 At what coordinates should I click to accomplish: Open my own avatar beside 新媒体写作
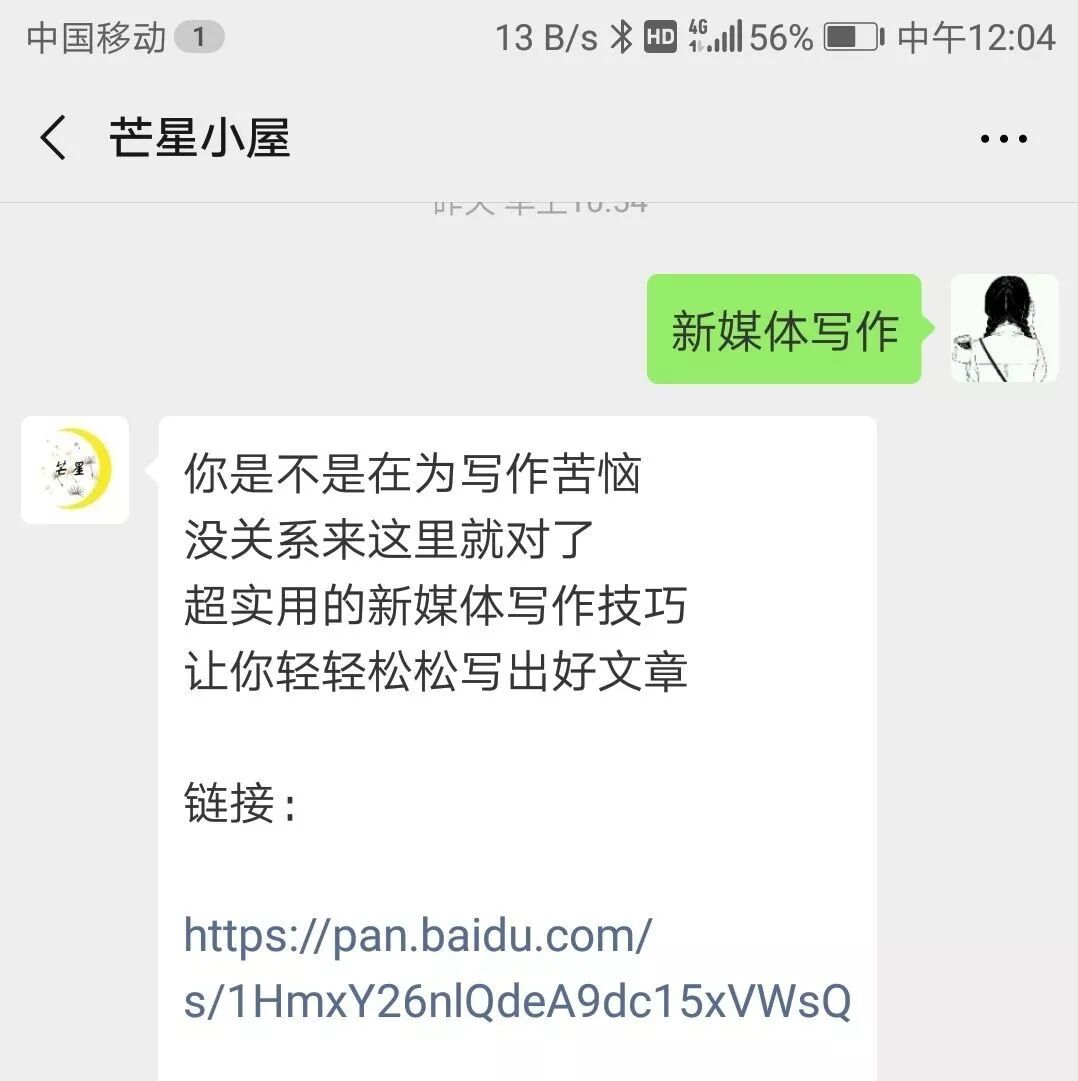[1003, 329]
